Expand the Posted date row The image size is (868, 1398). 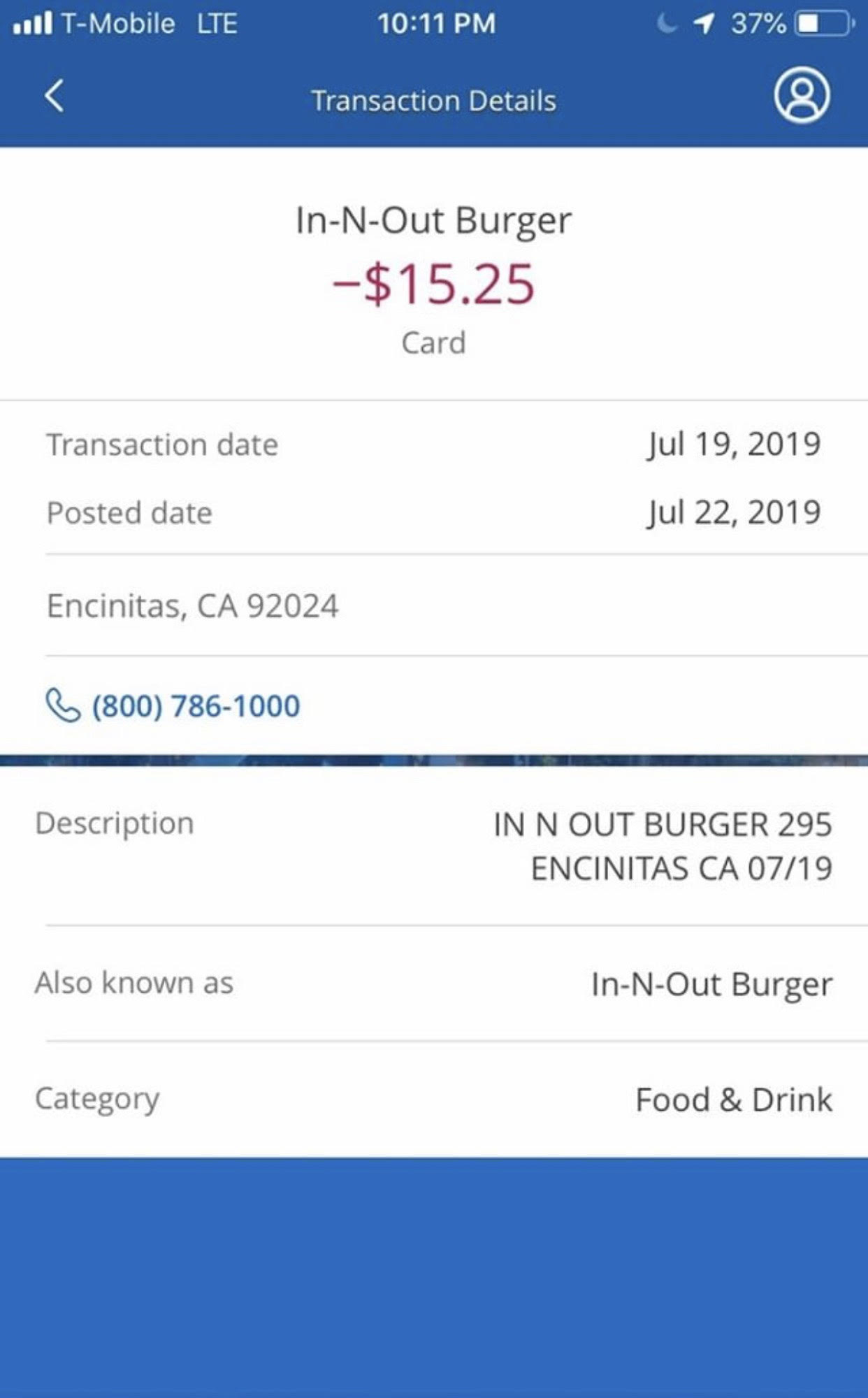[433, 512]
